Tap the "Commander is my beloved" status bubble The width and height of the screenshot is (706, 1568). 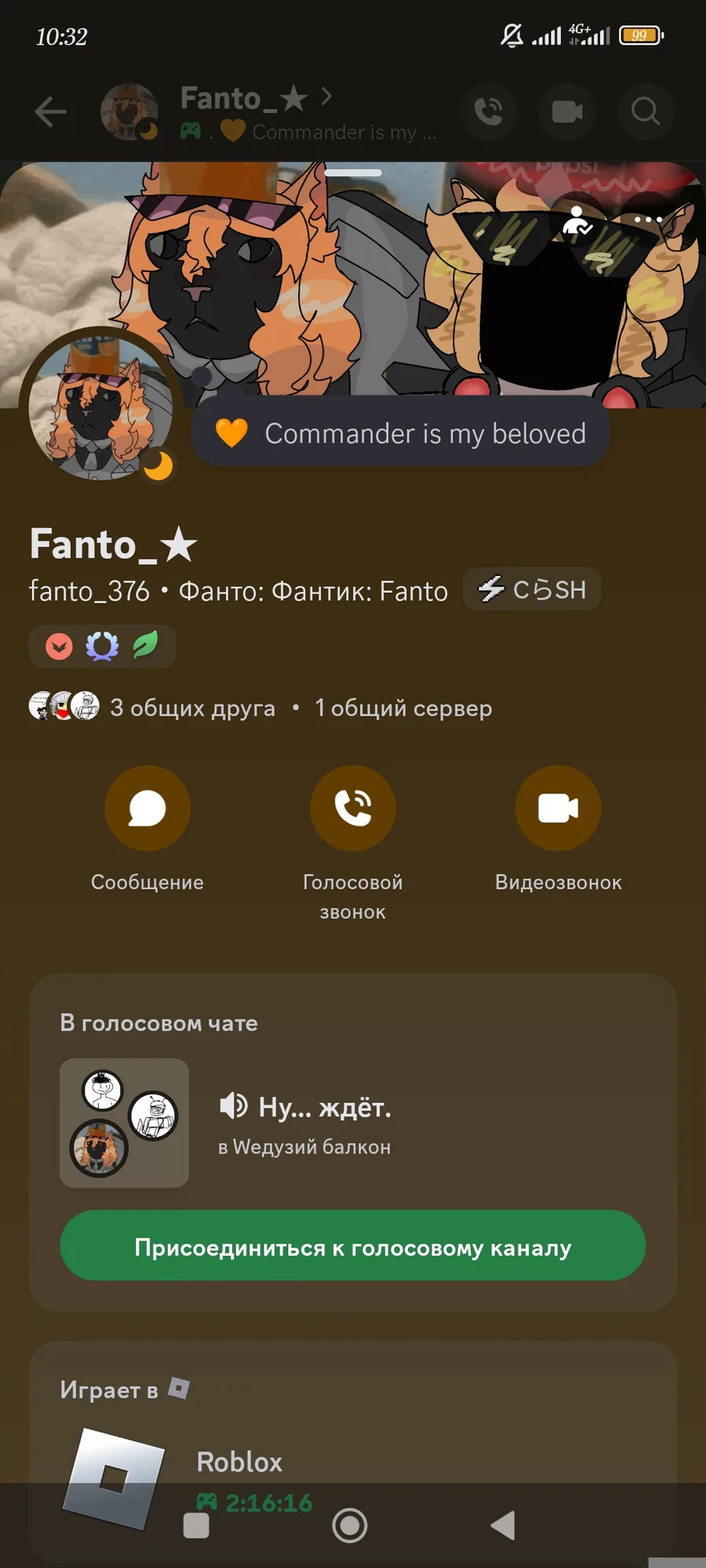tap(401, 433)
